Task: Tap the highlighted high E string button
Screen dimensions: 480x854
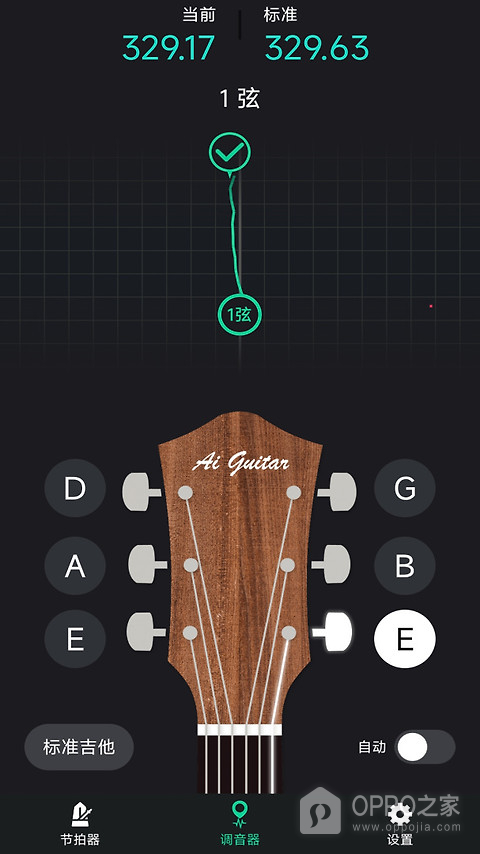Action: pos(405,639)
